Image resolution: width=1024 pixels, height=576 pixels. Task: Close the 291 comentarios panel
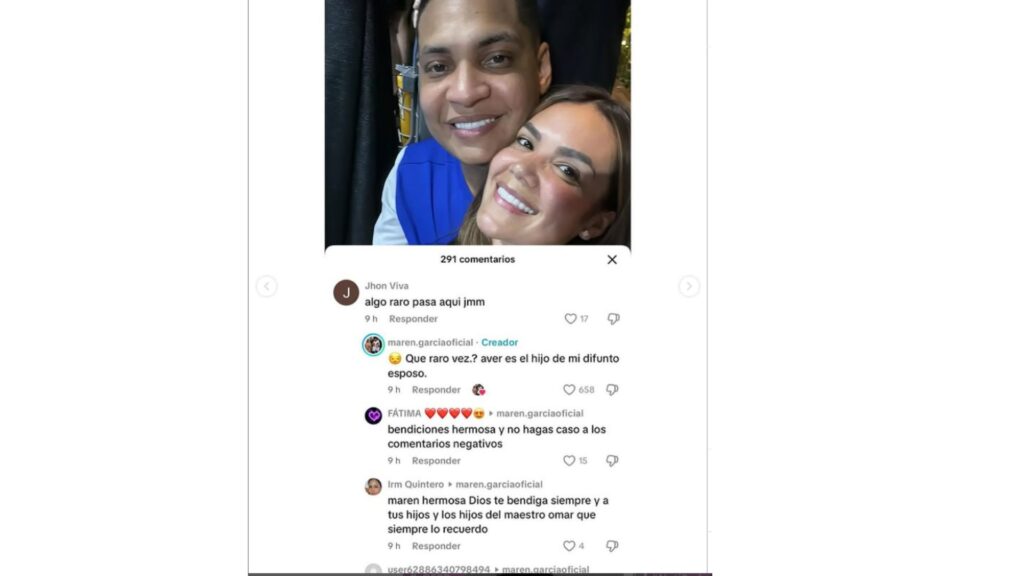pyautogui.click(x=612, y=260)
